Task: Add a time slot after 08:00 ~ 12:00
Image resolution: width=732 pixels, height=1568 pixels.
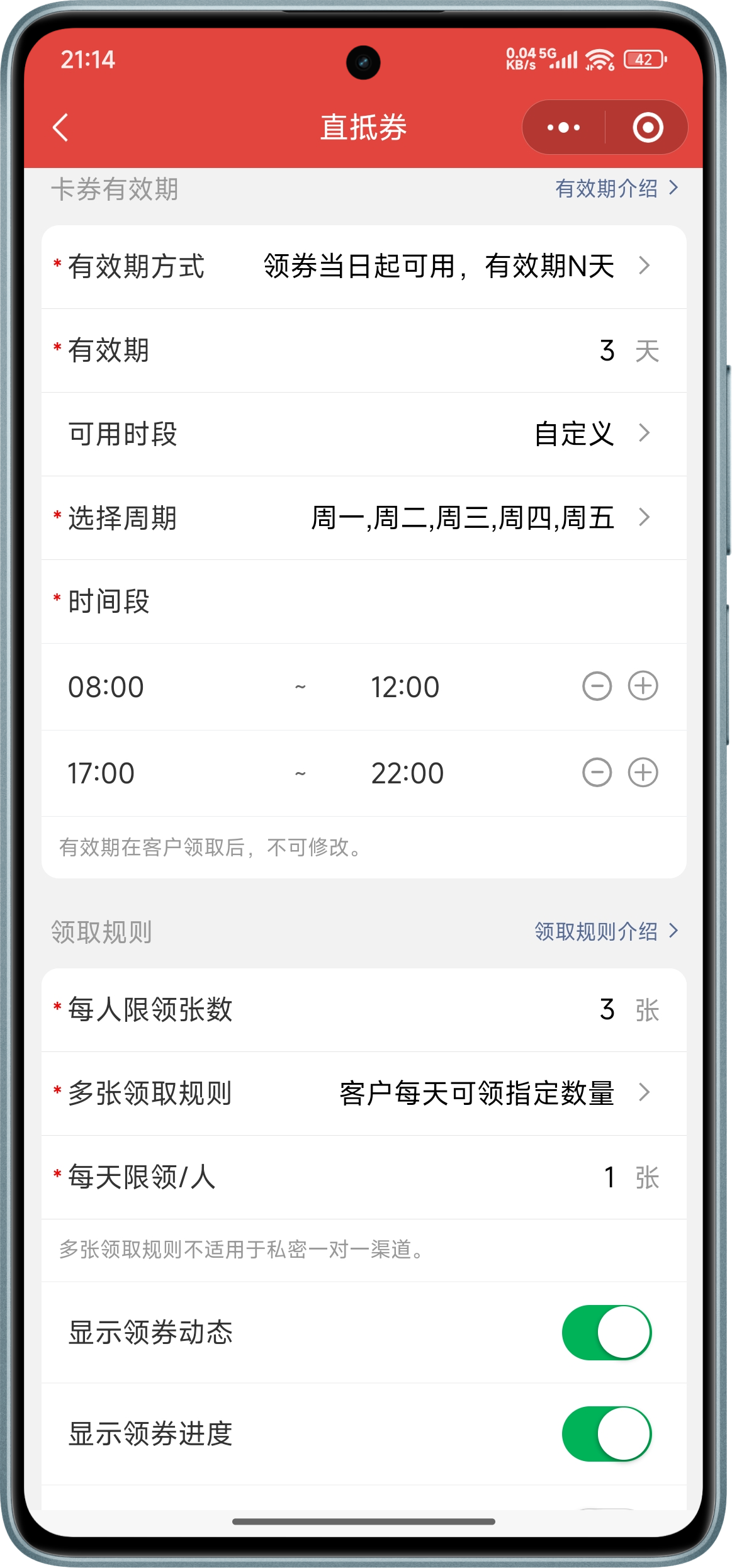Action: tap(643, 686)
